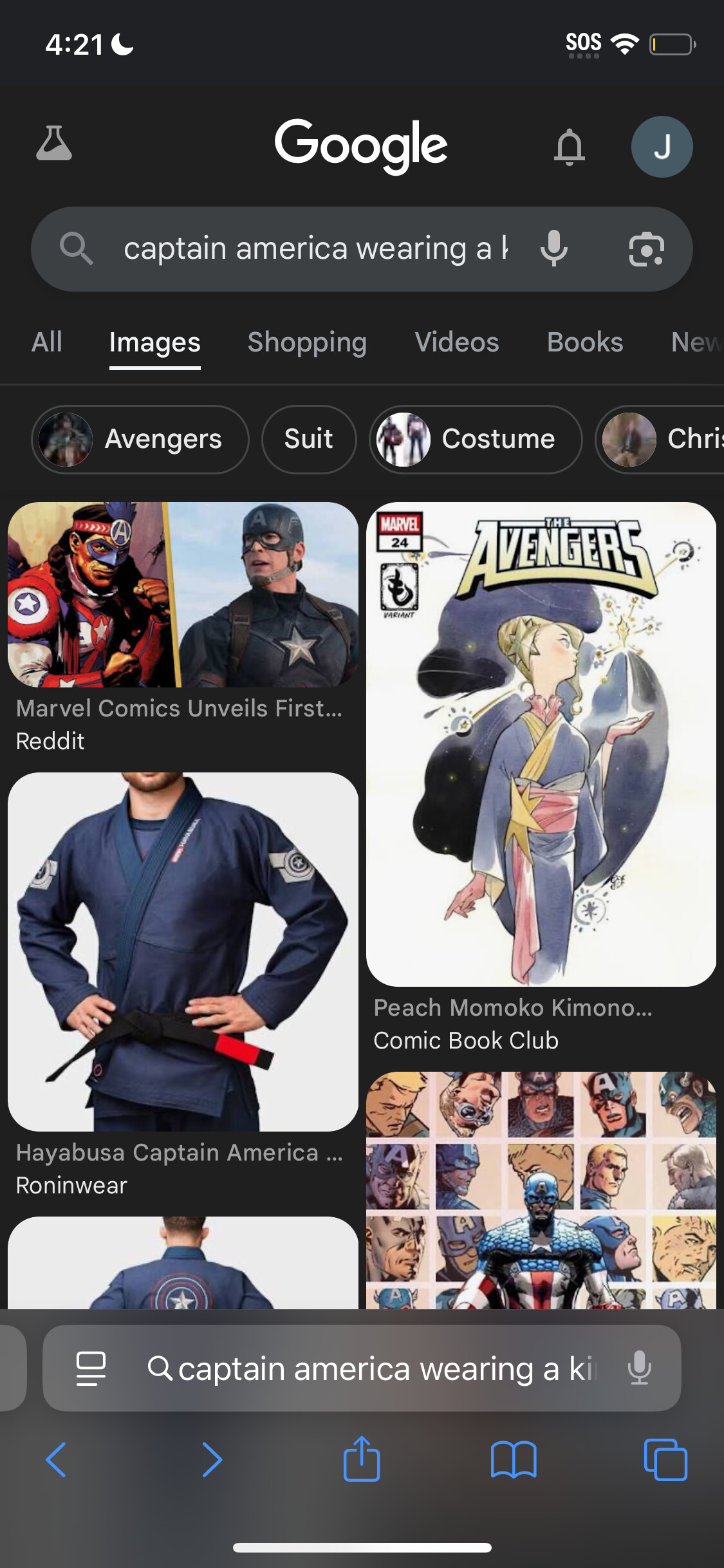The image size is (724, 1568).
Task: Switch to the Videos tab
Action: [x=457, y=342]
